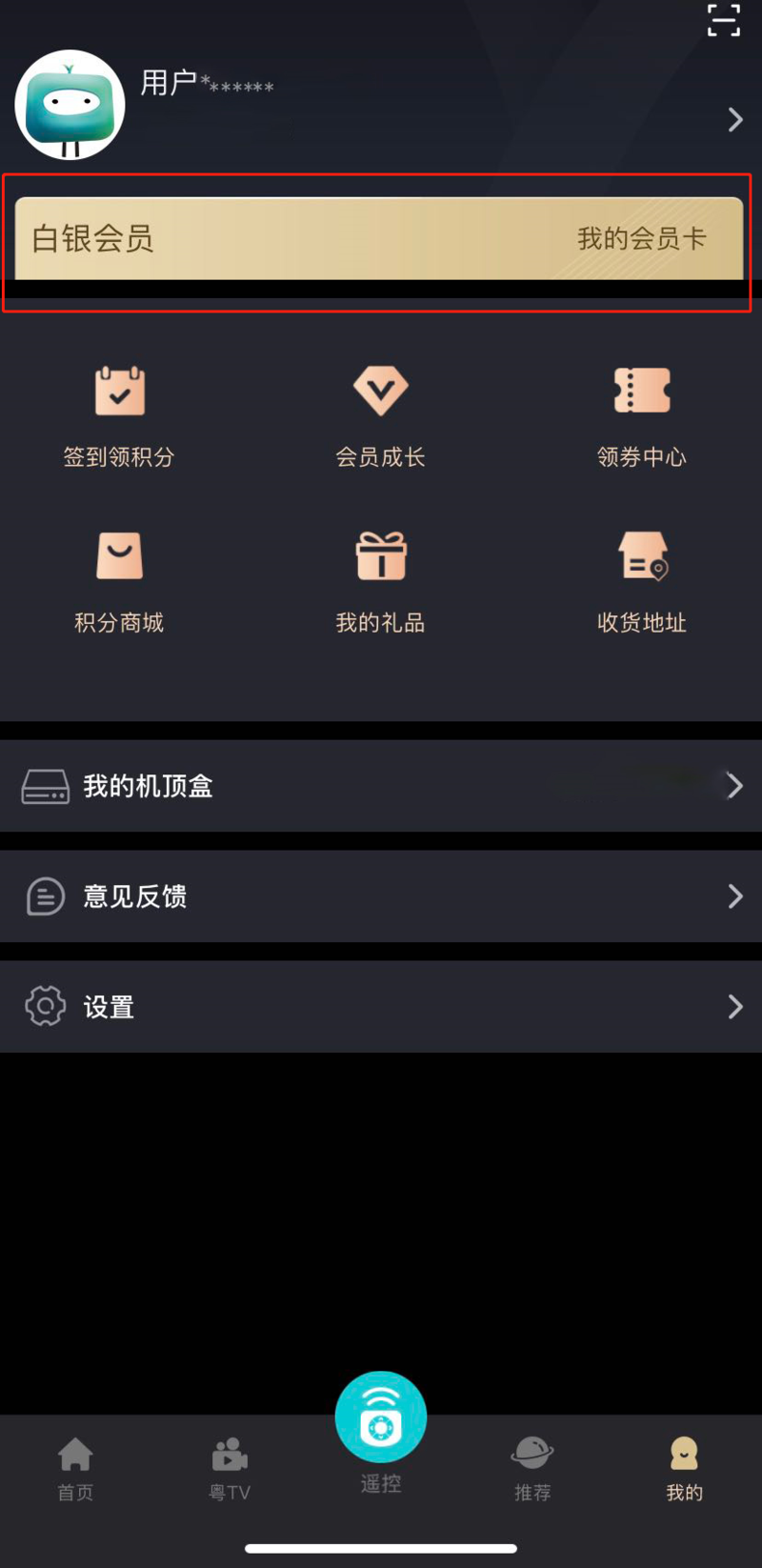Switch to the 推荐 tab

tap(532, 1469)
